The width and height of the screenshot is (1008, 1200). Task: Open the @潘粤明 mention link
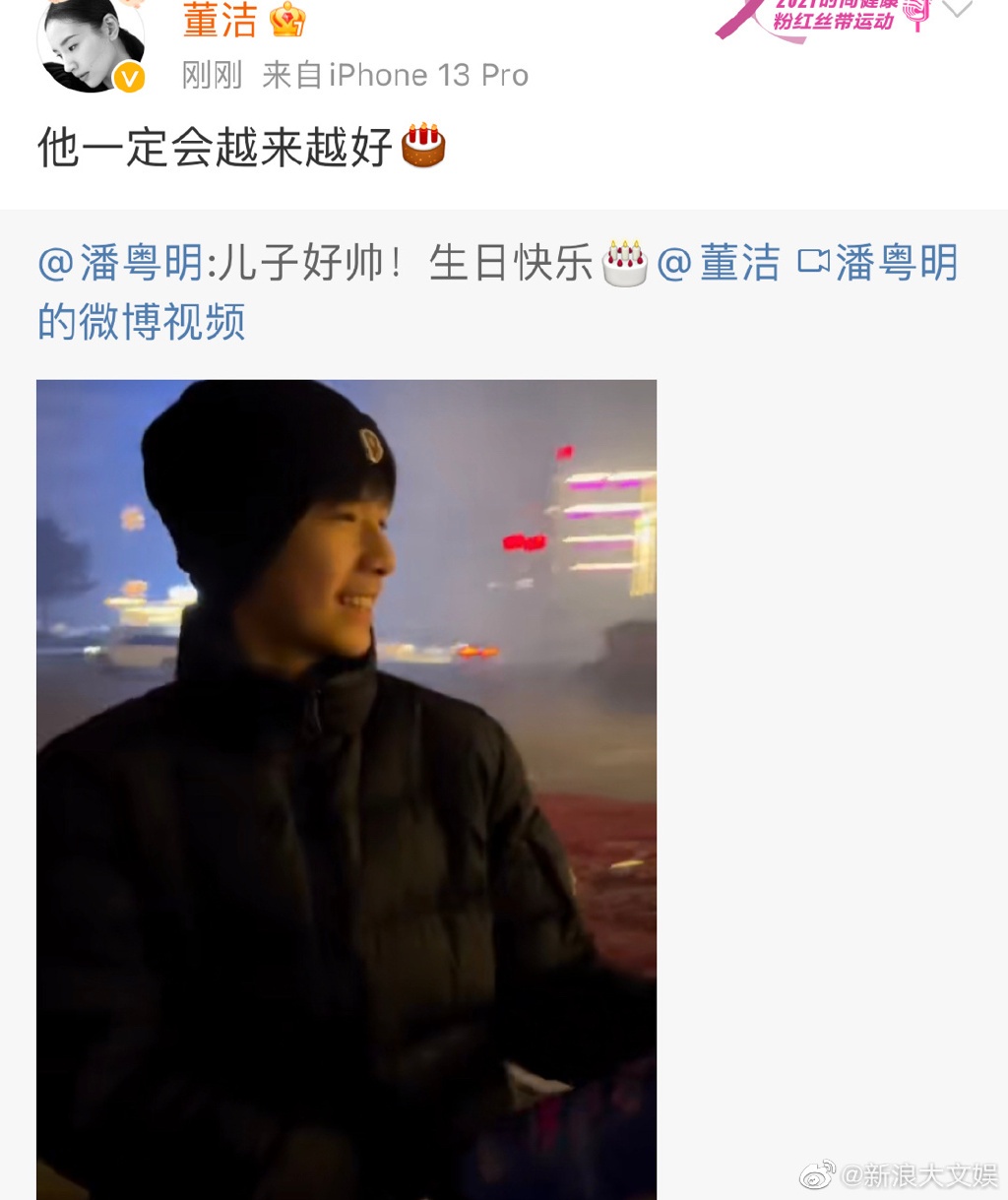(x=119, y=264)
